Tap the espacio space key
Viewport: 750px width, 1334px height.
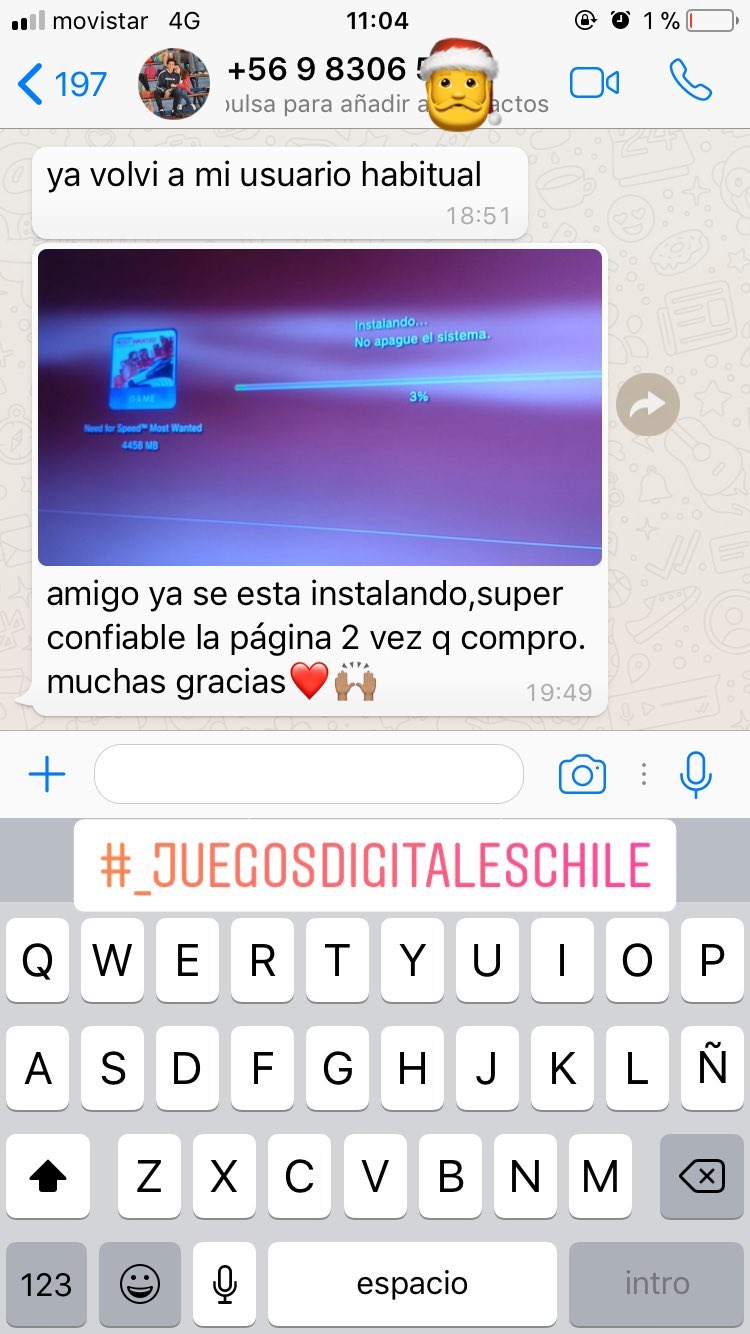pos(412,1284)
